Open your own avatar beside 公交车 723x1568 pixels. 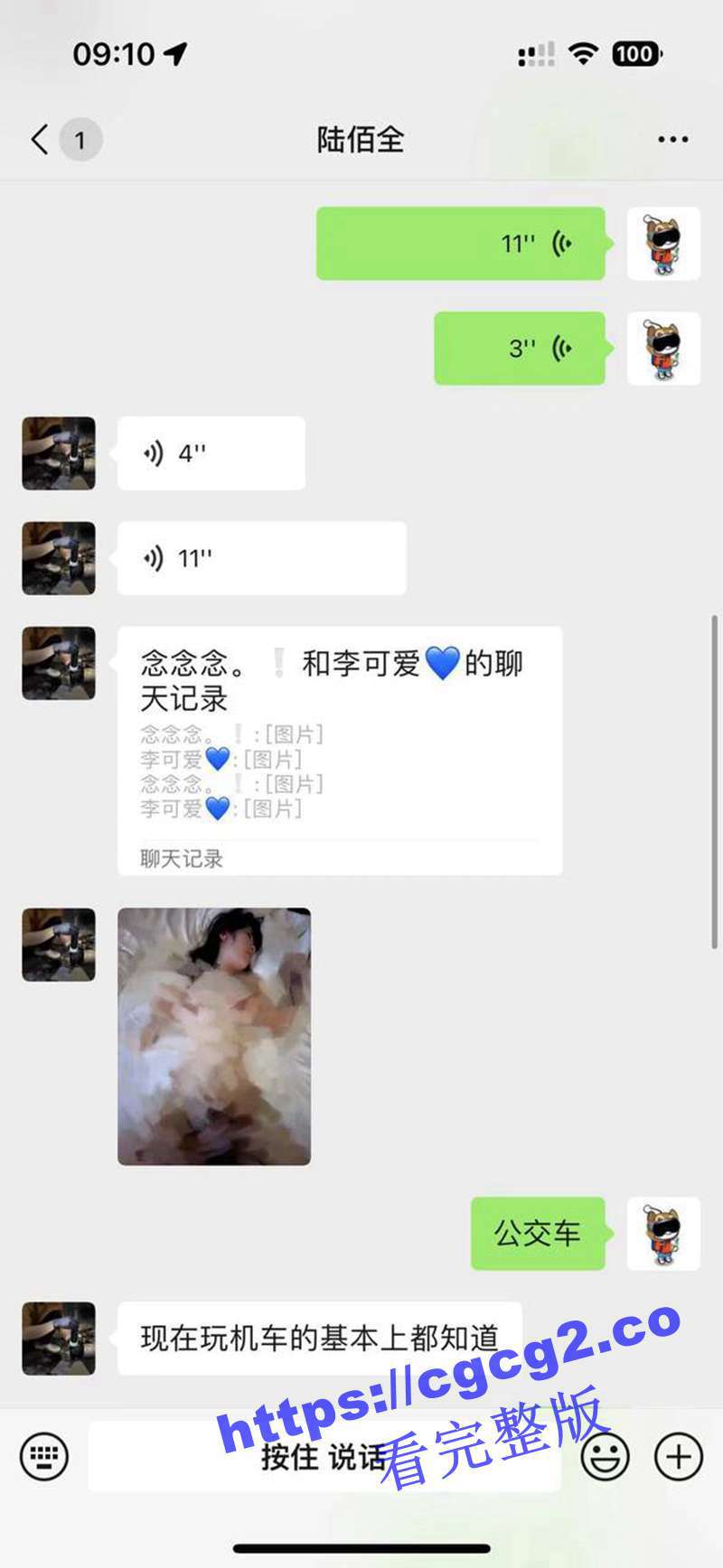[663, 1234]
